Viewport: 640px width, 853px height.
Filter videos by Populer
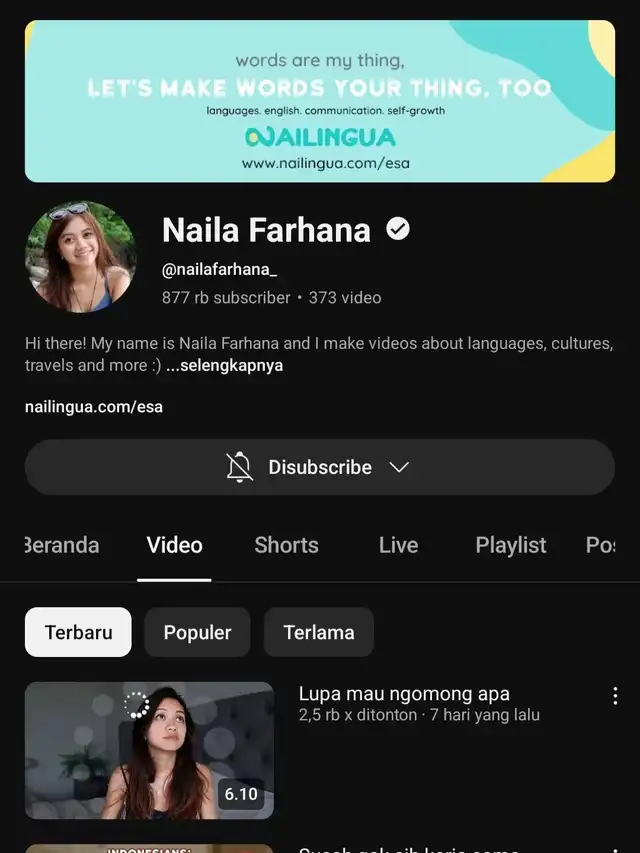197,632
